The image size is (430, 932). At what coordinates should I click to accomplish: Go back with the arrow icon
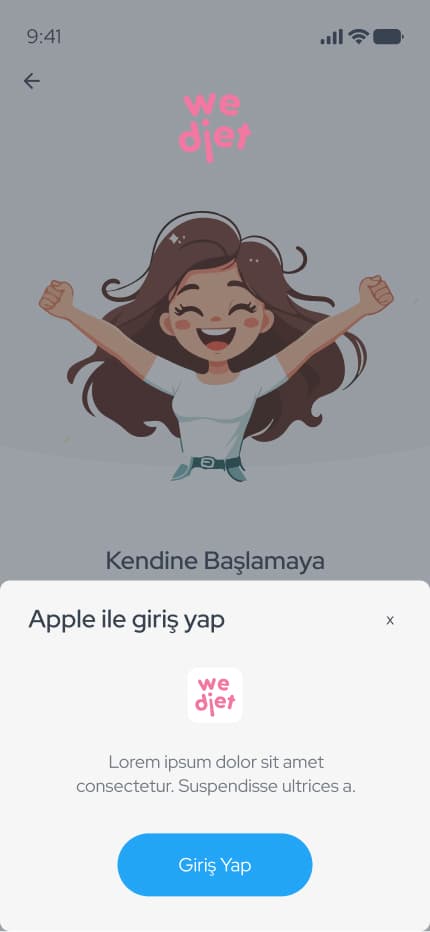pos(32,81)
